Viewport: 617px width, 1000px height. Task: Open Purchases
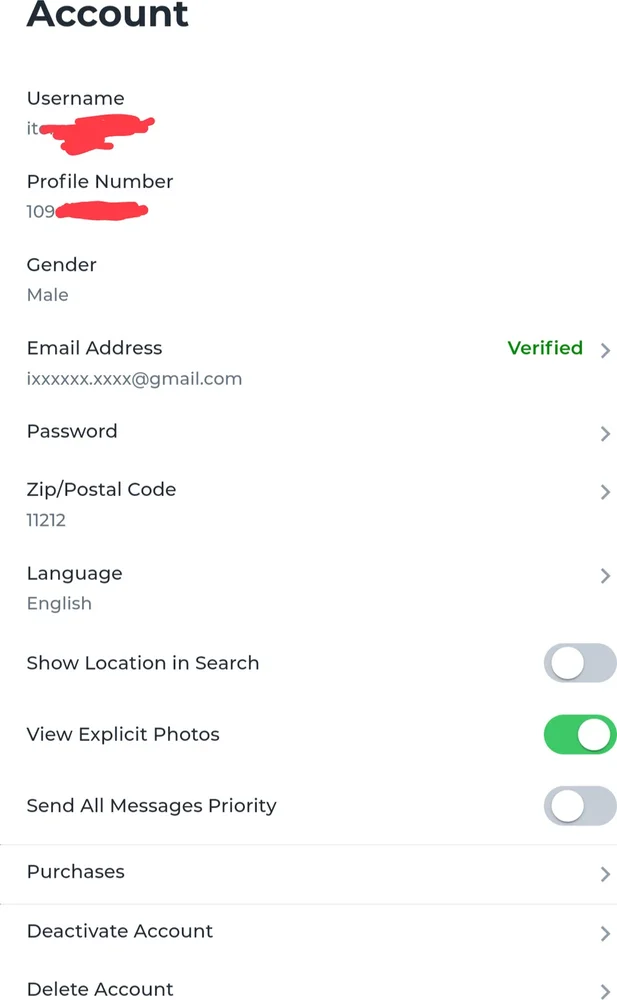click(x=308, y=872)
